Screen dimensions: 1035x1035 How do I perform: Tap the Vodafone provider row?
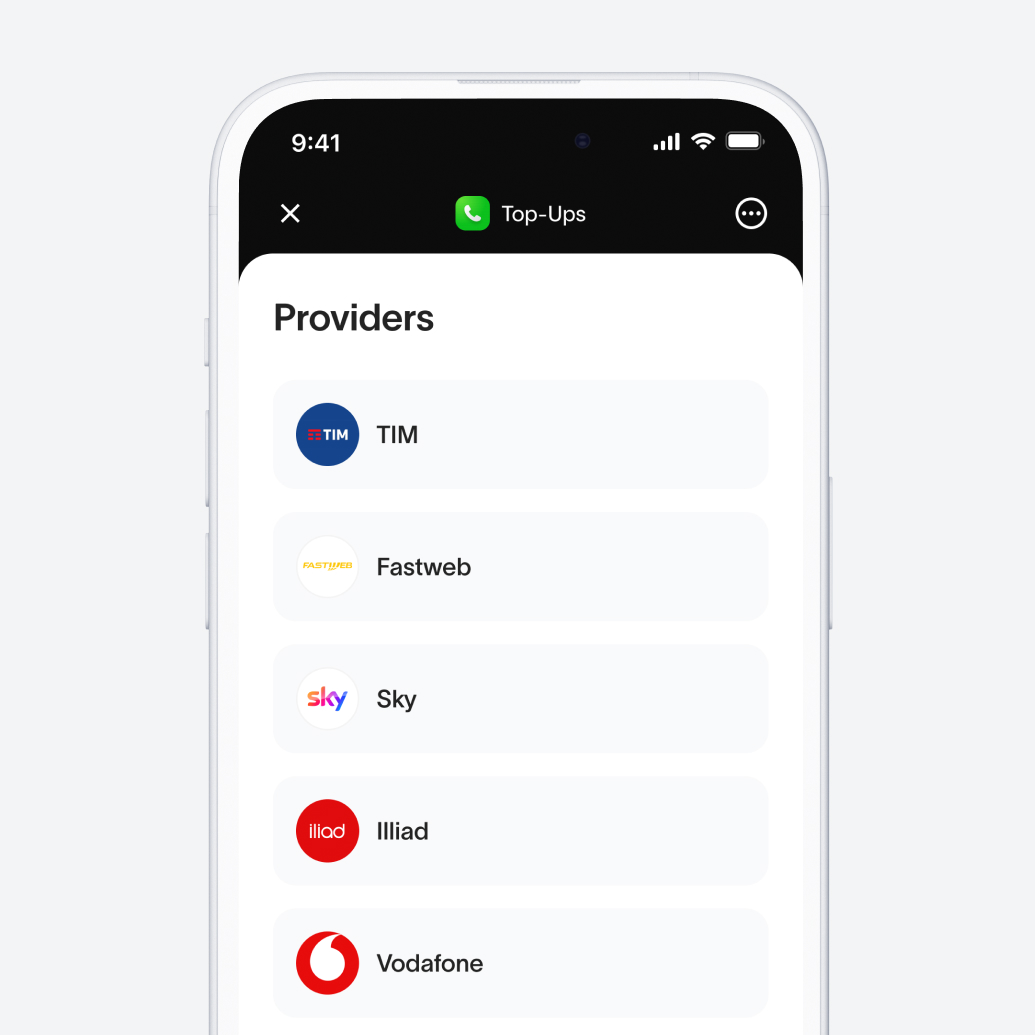(520, 963)
